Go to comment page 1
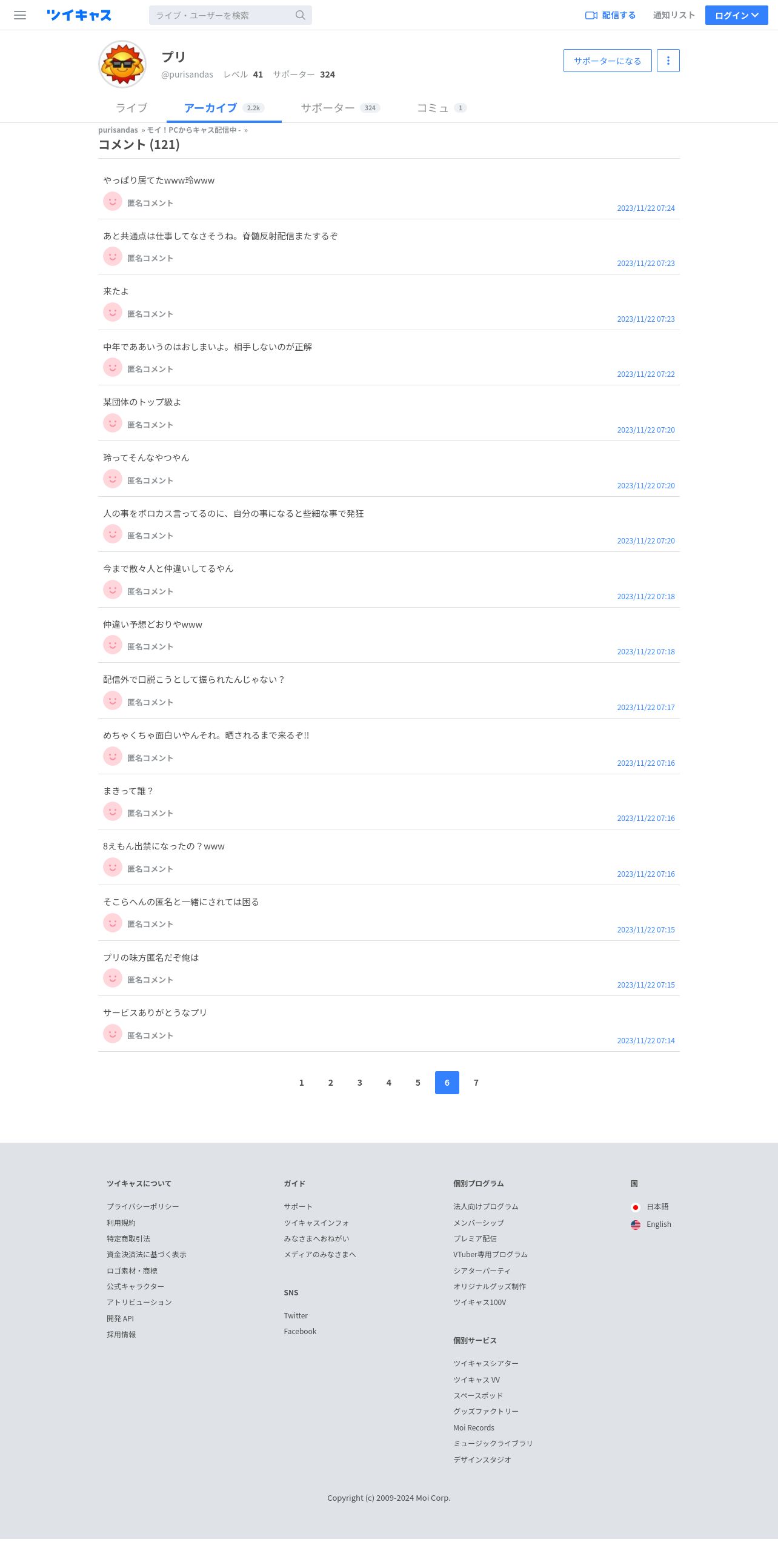The image size is (778, 1568). 301,1082
